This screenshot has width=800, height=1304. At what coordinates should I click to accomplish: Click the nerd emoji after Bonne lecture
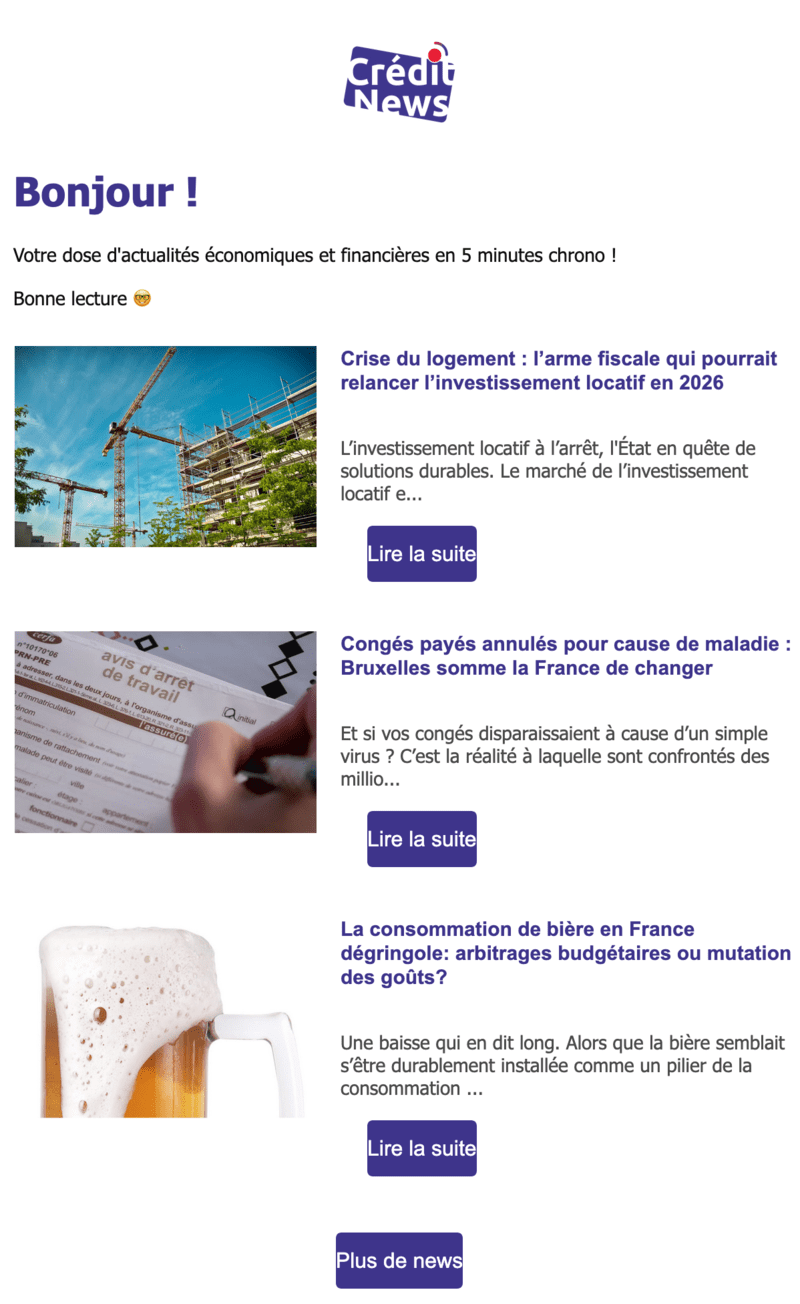tap(140, 298)
